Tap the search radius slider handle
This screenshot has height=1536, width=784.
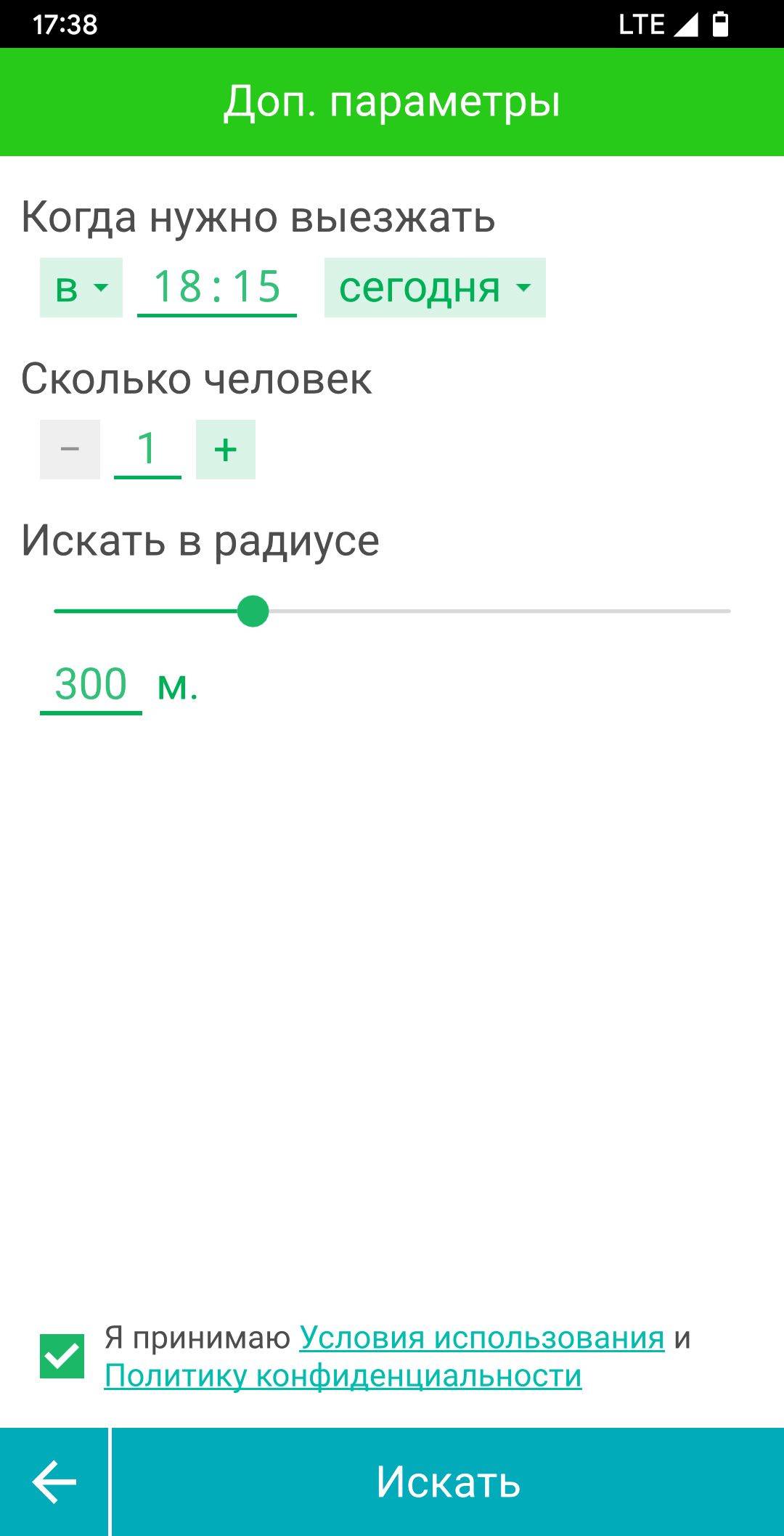coord(253,611)
